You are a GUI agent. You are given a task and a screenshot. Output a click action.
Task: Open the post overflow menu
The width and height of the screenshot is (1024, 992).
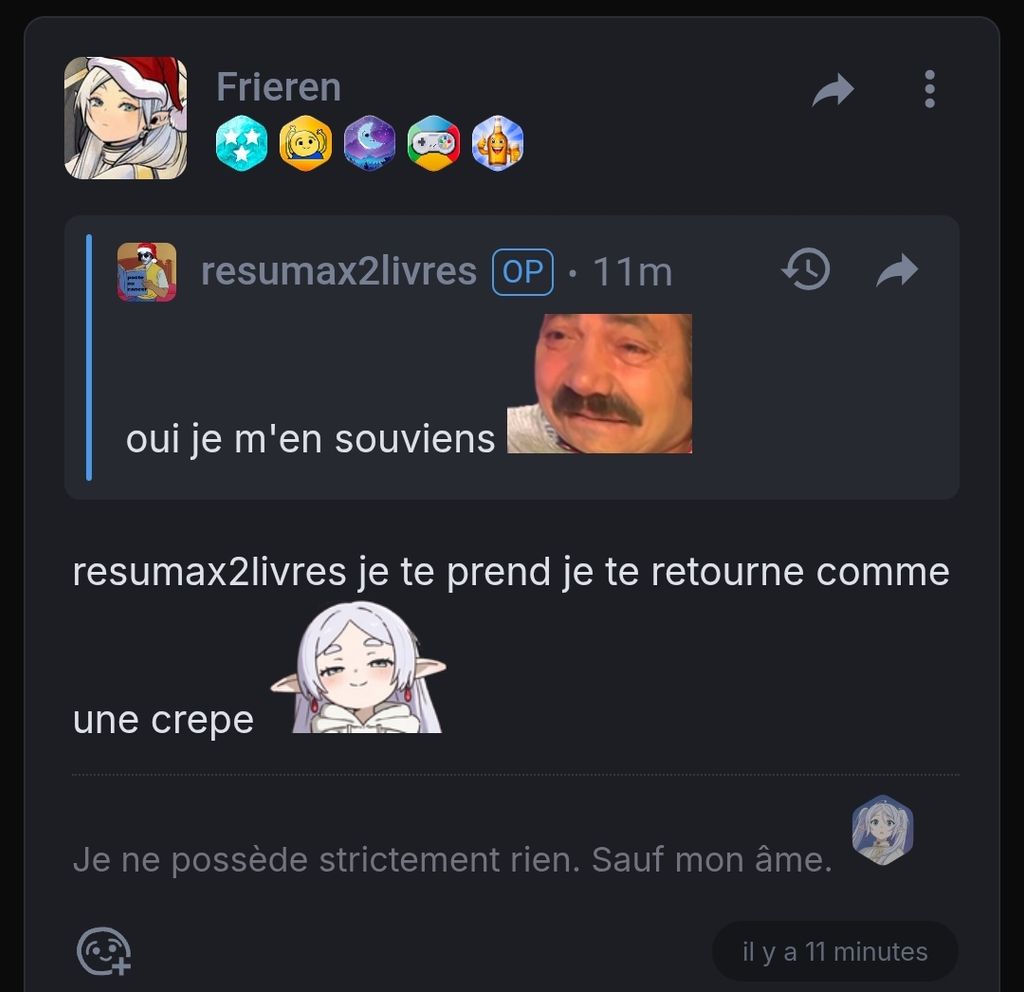[x=929, y=90]
